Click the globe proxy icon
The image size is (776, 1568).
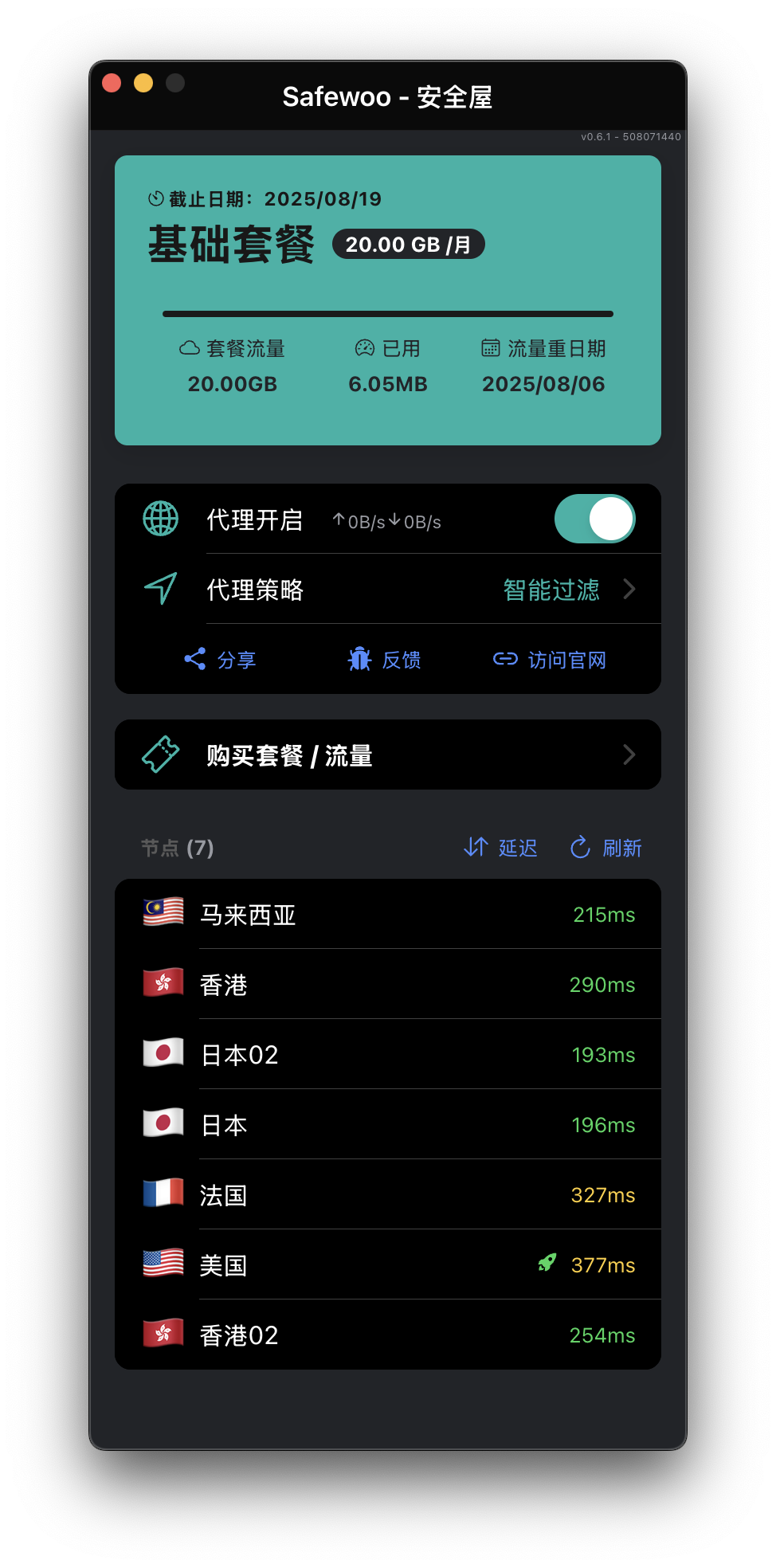coord(159,519)
